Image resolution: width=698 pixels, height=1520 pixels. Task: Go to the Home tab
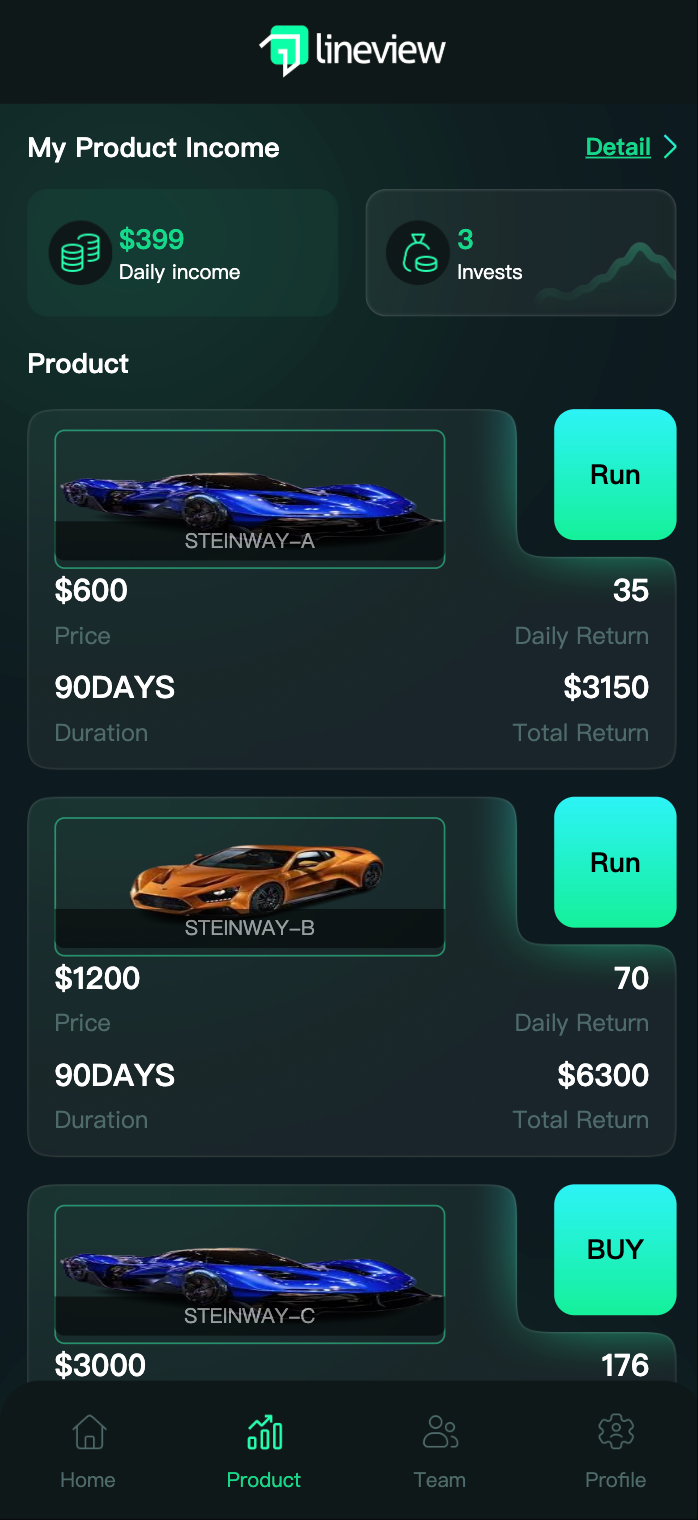tap(88, 1451)
